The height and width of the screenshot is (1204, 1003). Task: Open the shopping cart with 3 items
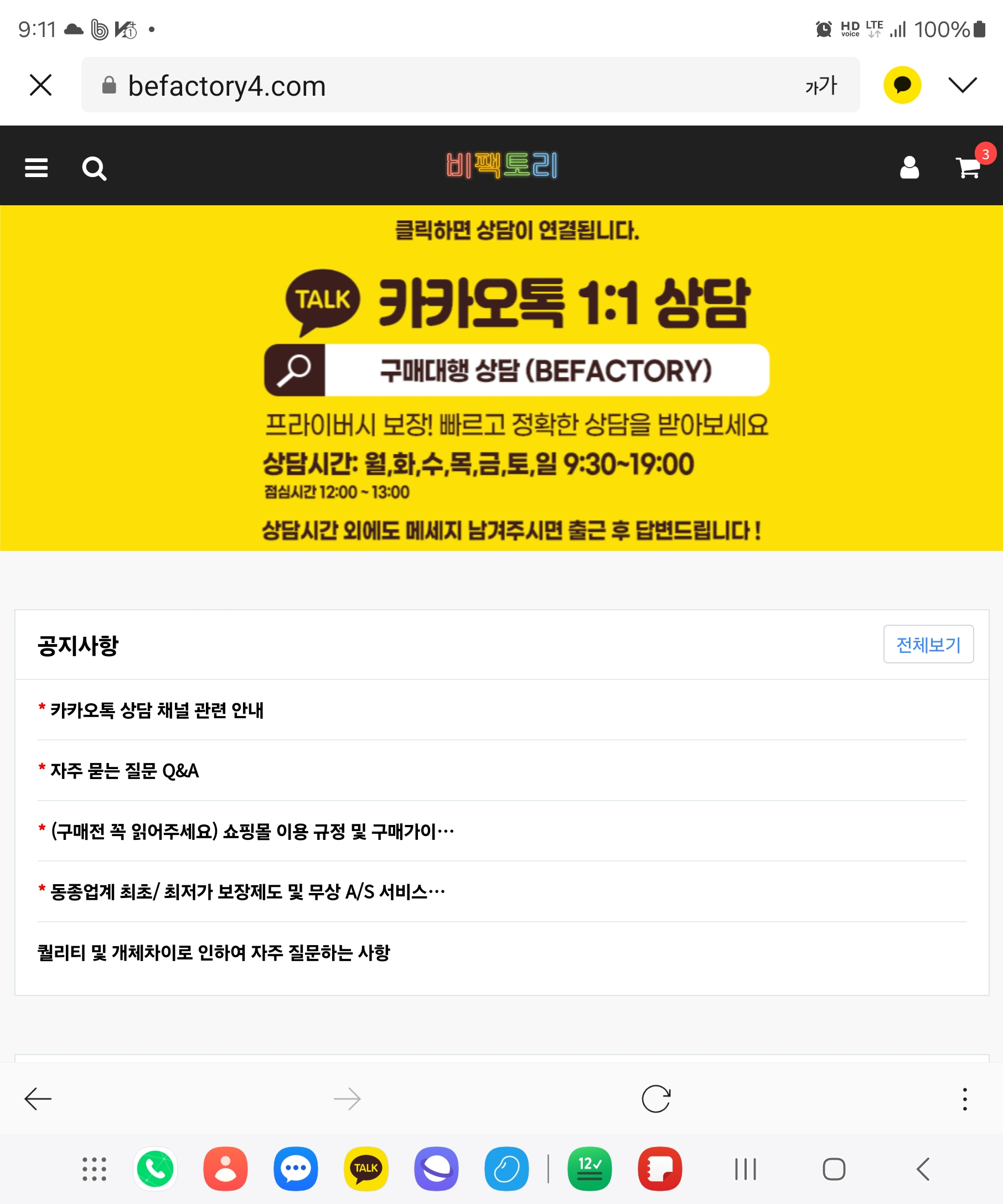point(969,168)
